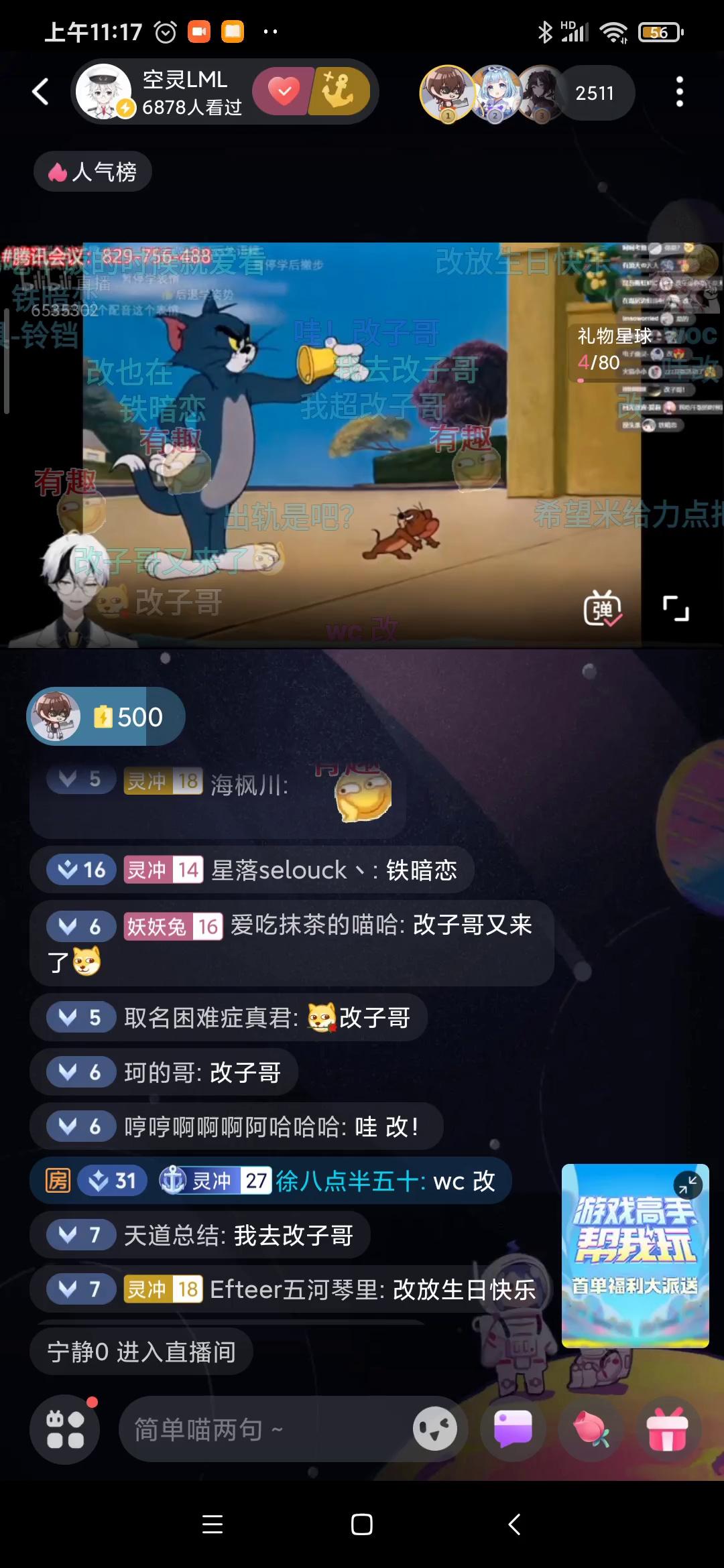Open the emoji sticker picker
724x1568 pixels.
(x=435, y=1429)
